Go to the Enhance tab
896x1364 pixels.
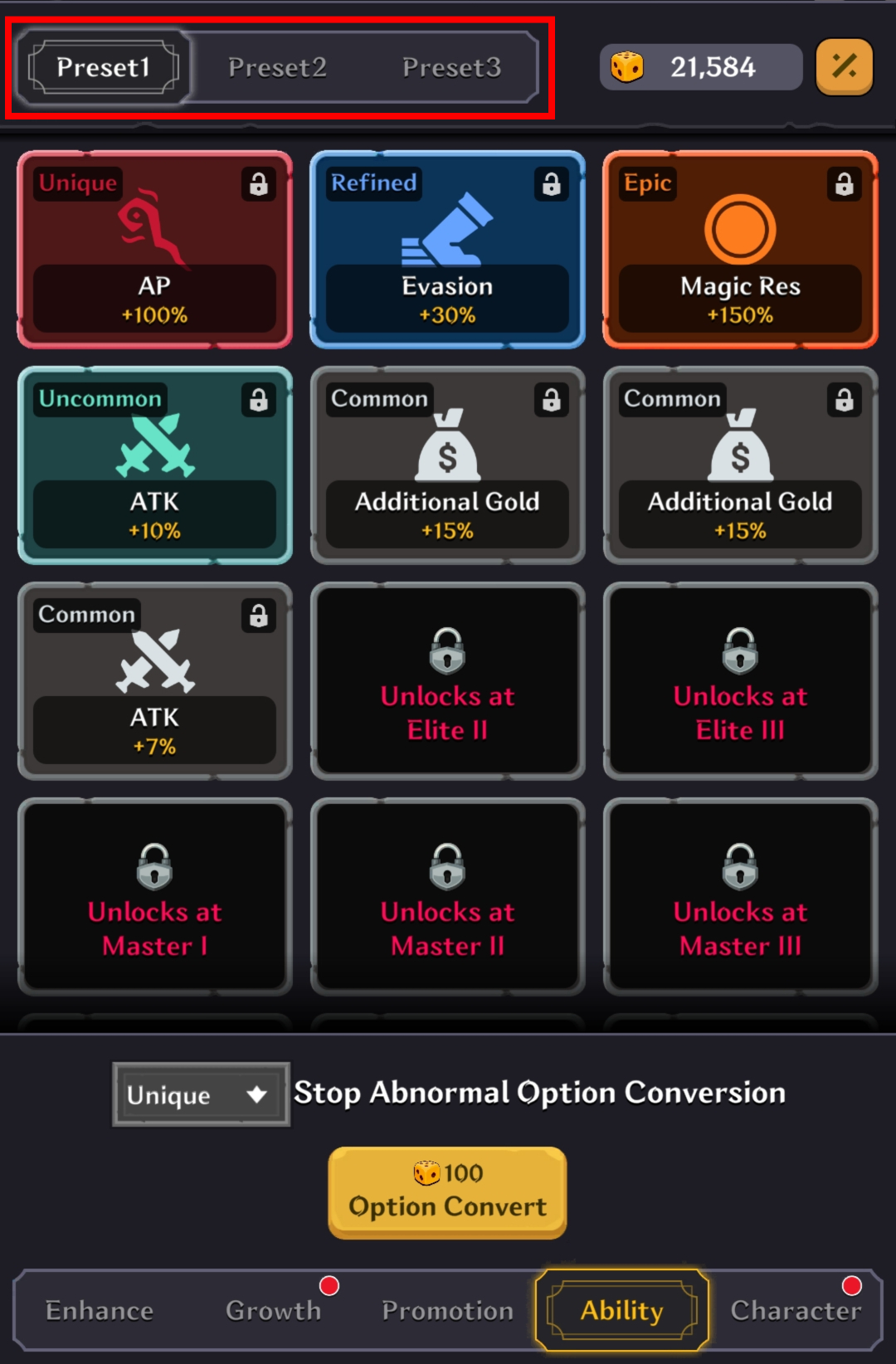(100, 1310)
